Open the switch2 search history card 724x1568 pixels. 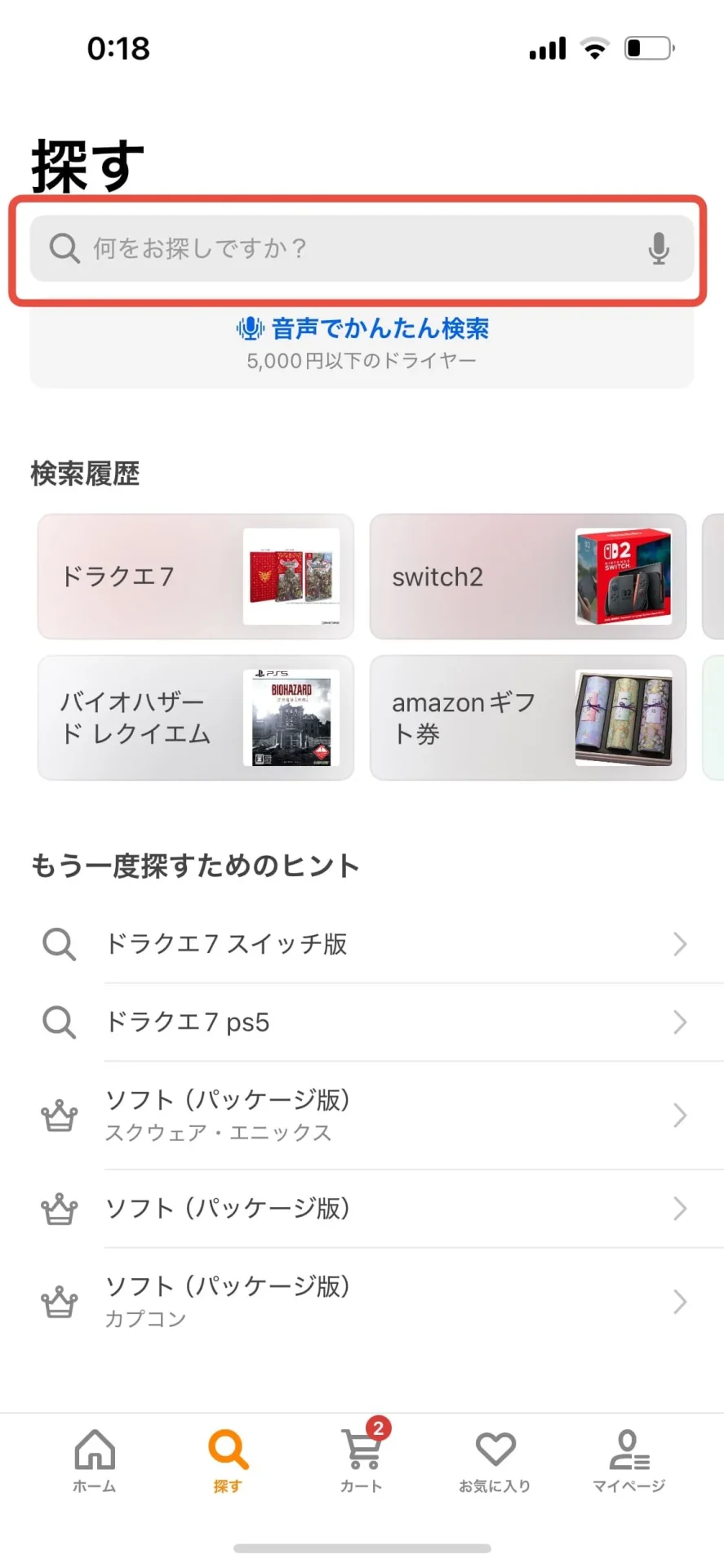pyautogui.click(x=527, y=577)
